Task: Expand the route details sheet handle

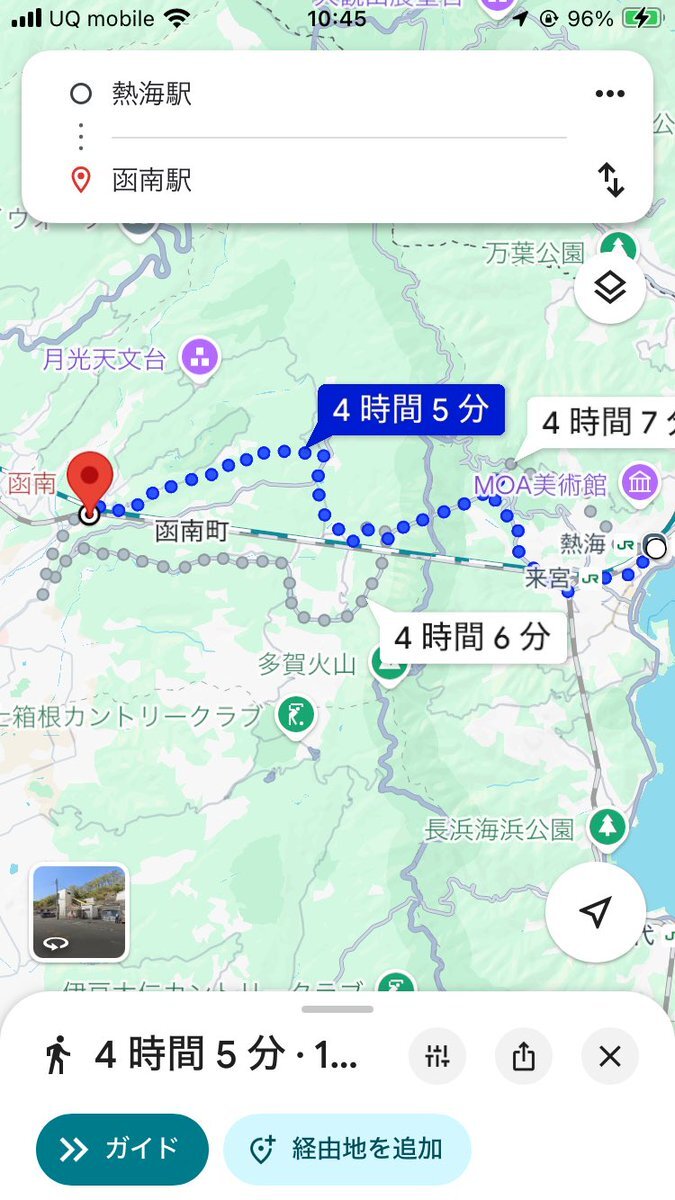Action: [337, 1010]
